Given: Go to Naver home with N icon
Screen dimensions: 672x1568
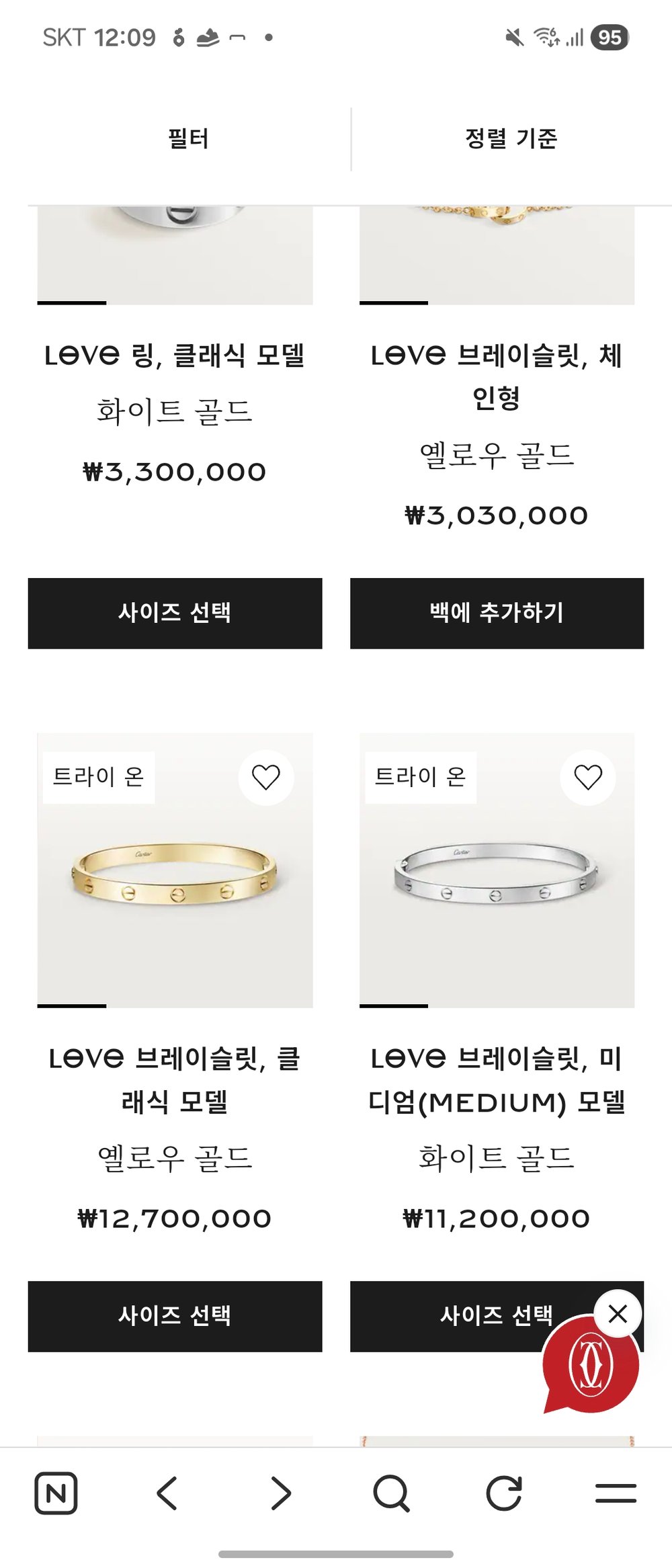Looking at the screenshot, I should tap(56, 1493).
